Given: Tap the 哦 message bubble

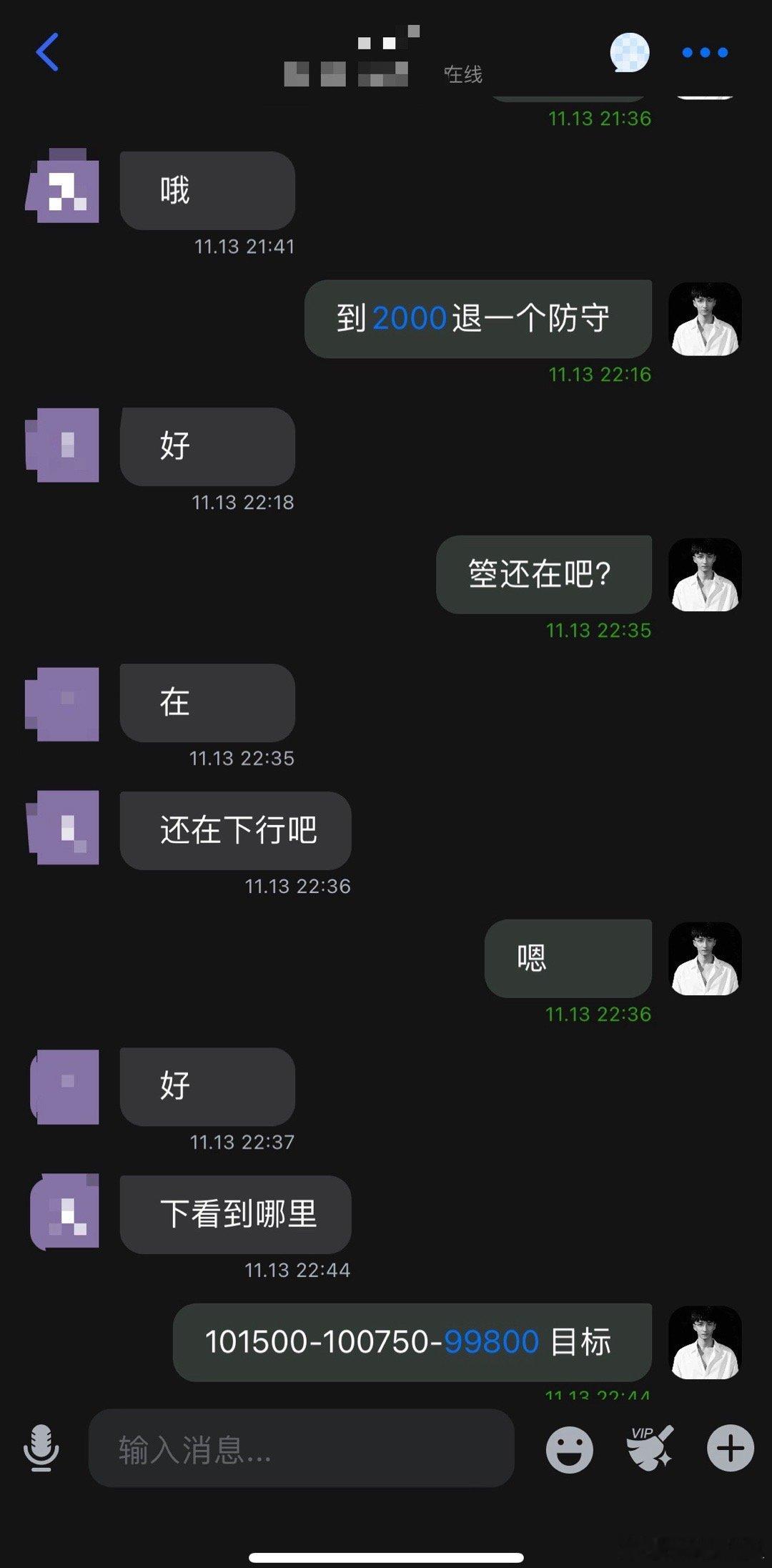Looking at the screenshot, I should [x=207, y=190].
